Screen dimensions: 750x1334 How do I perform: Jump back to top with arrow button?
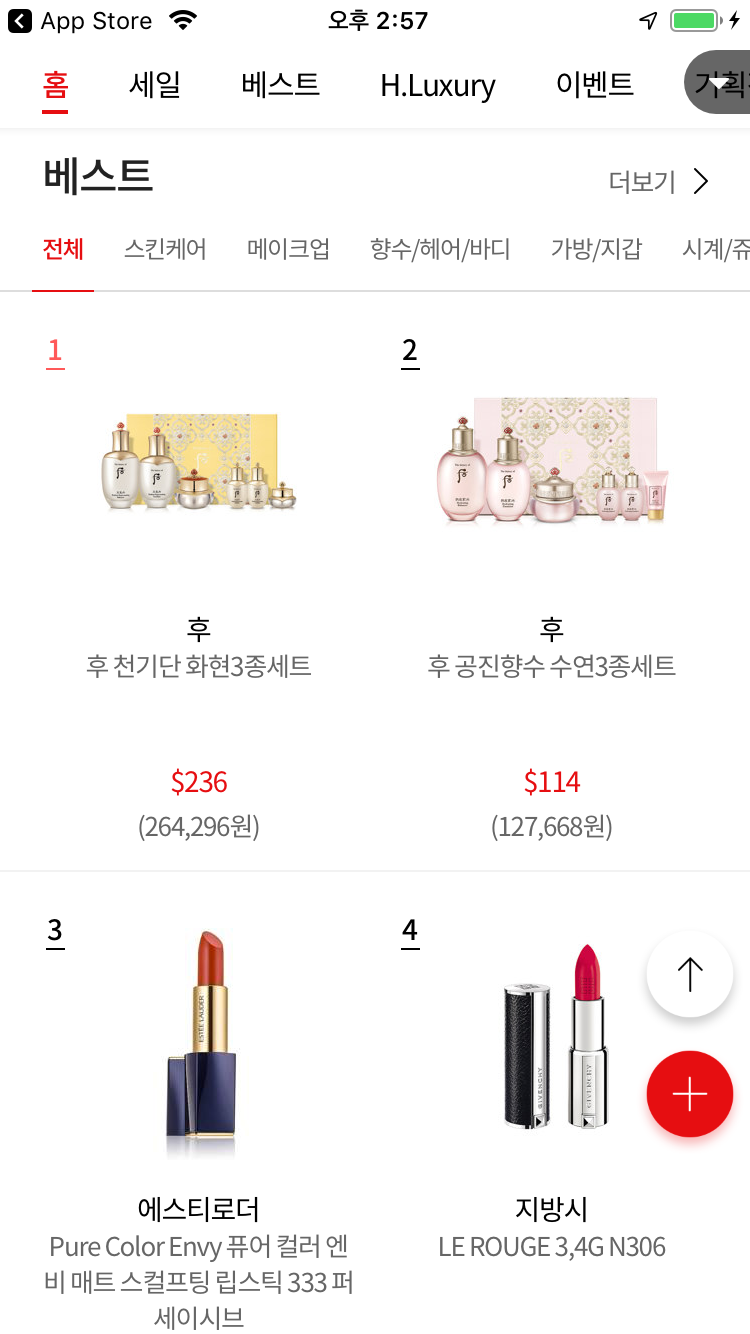690,974
